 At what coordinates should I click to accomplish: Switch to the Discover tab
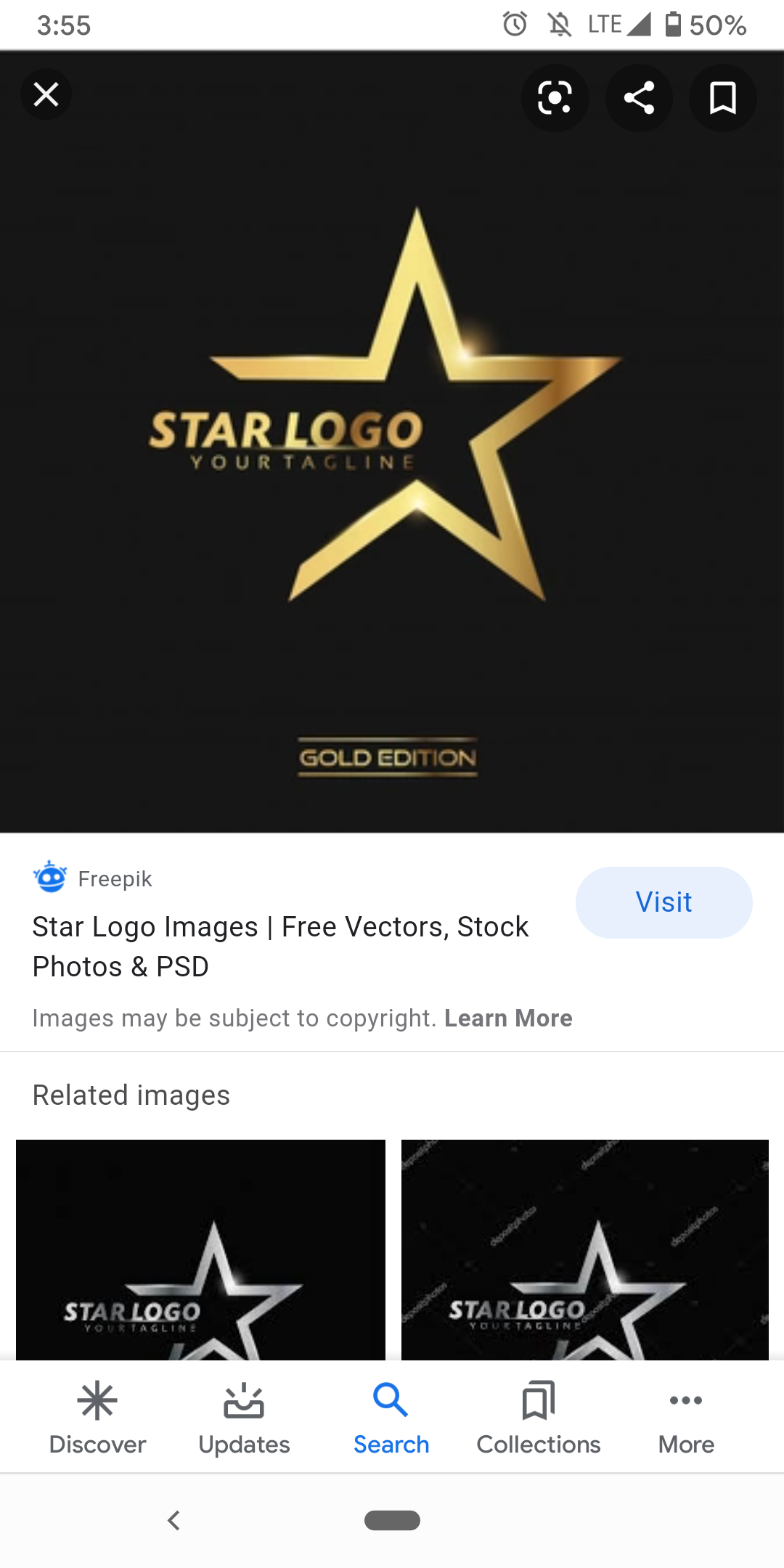coord(97,1418)
